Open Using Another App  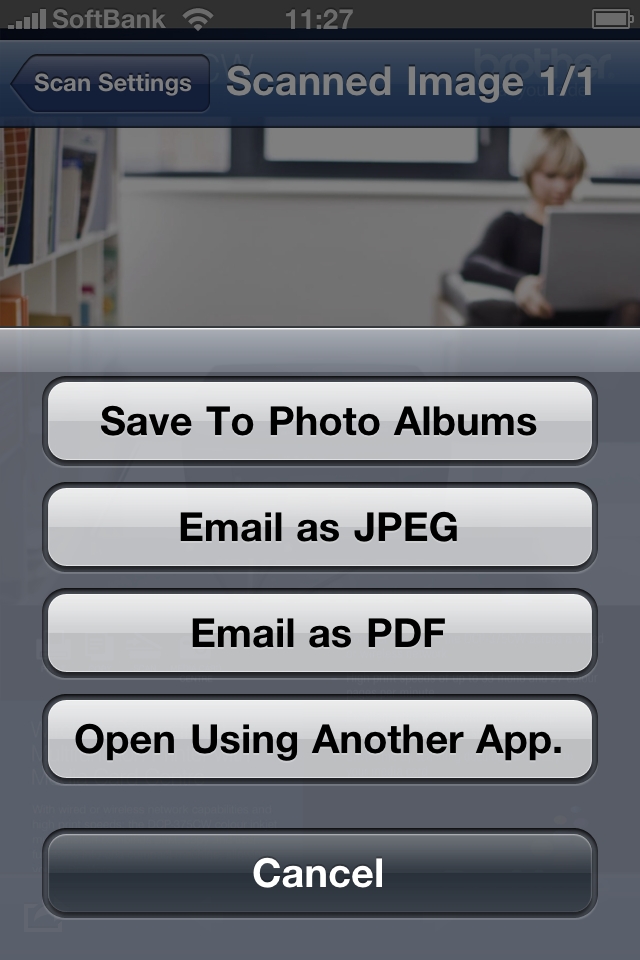pos(319,740)
